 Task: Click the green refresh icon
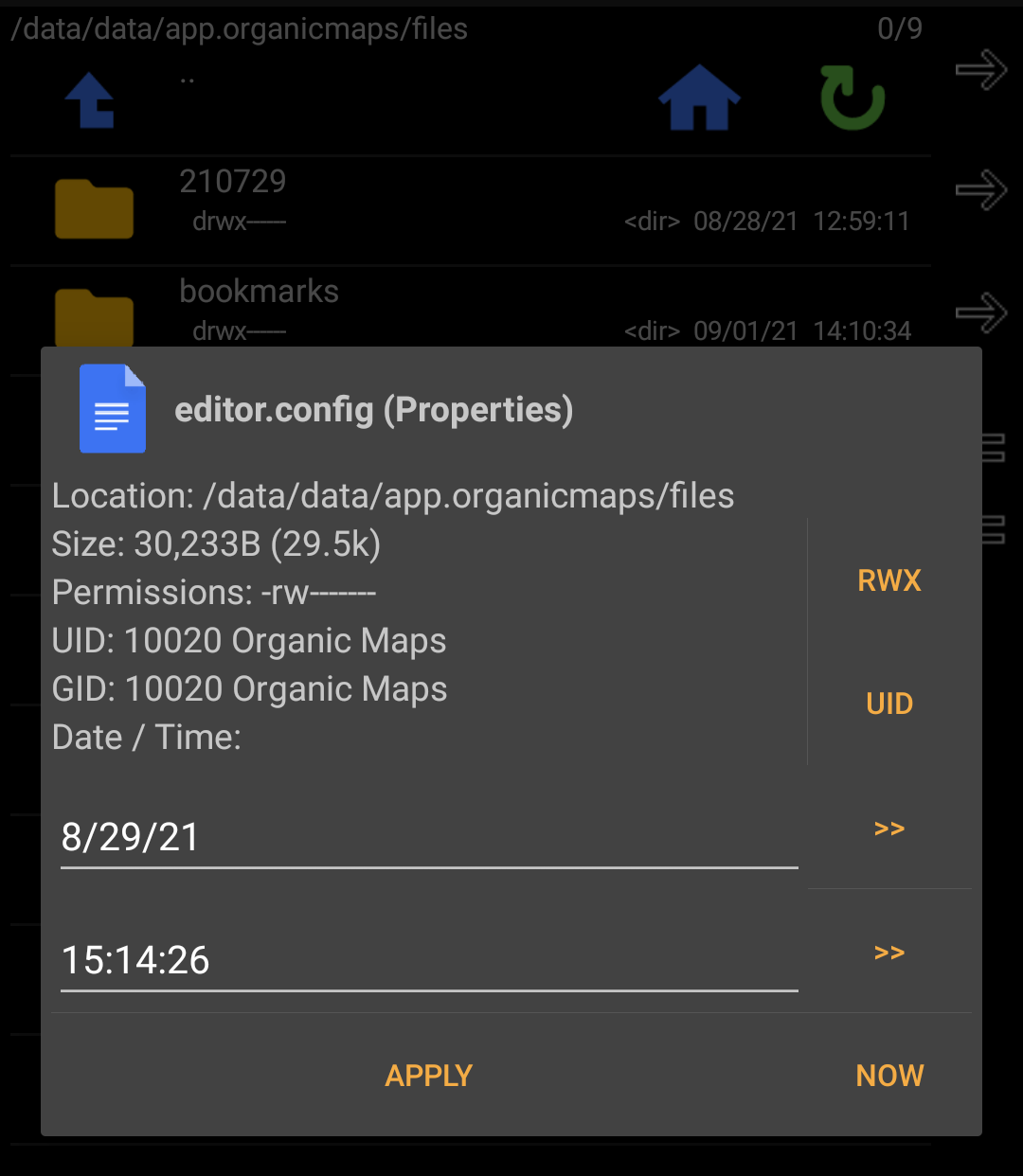[x=850, y=99]
